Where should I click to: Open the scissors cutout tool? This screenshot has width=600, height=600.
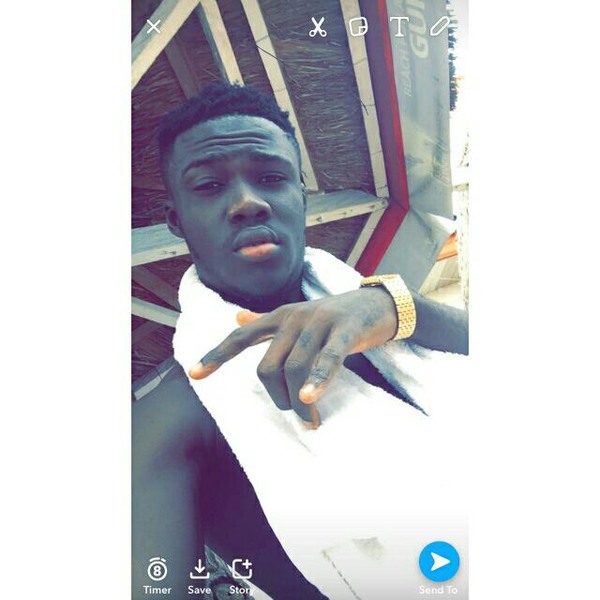(318, 27)
